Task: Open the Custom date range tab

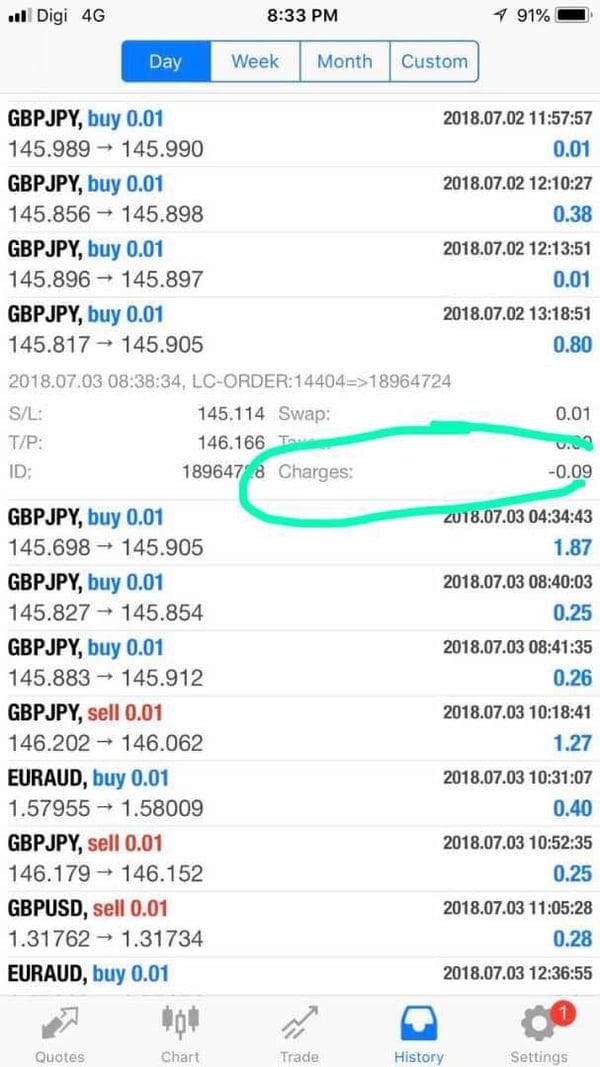Action: pos(434,61)
